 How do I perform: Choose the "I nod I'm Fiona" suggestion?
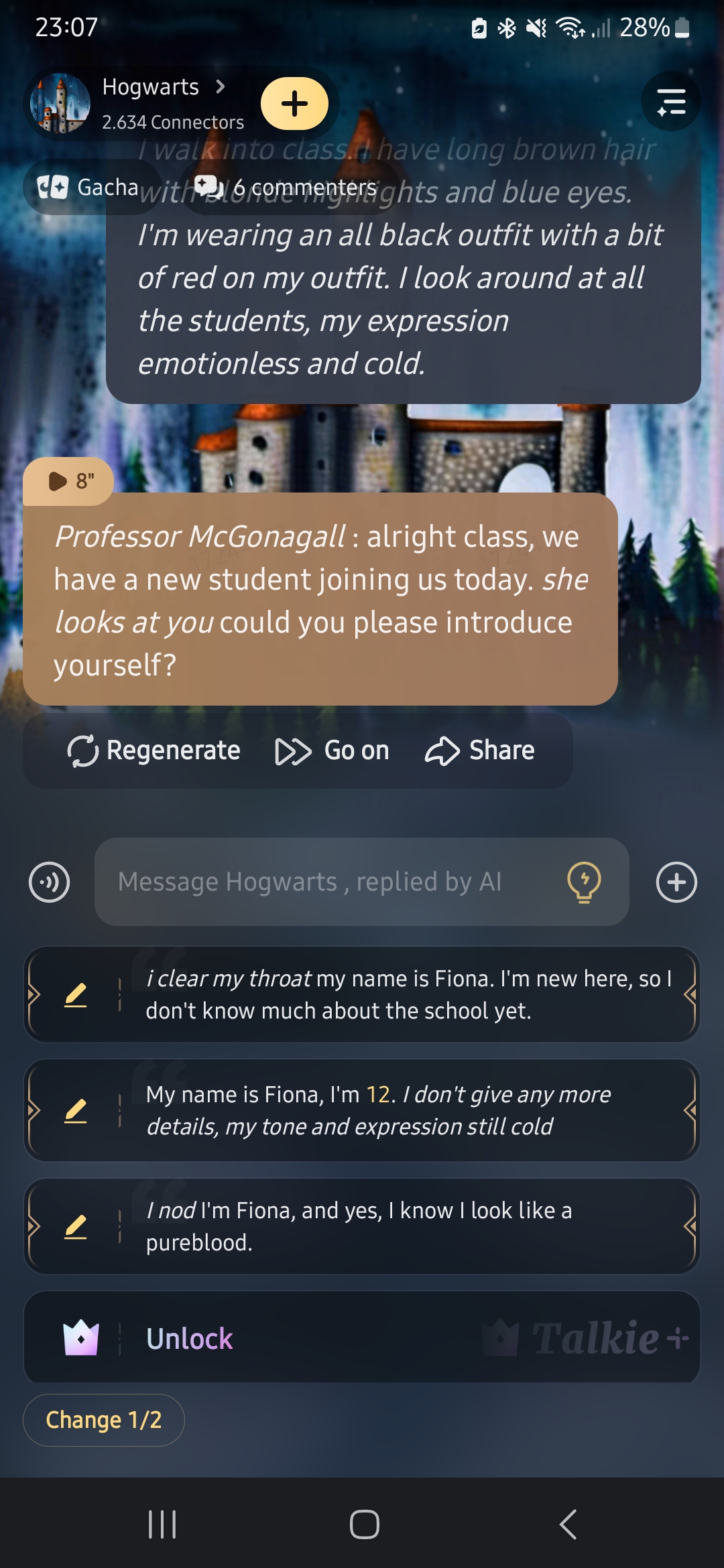tap(409, 1226)
